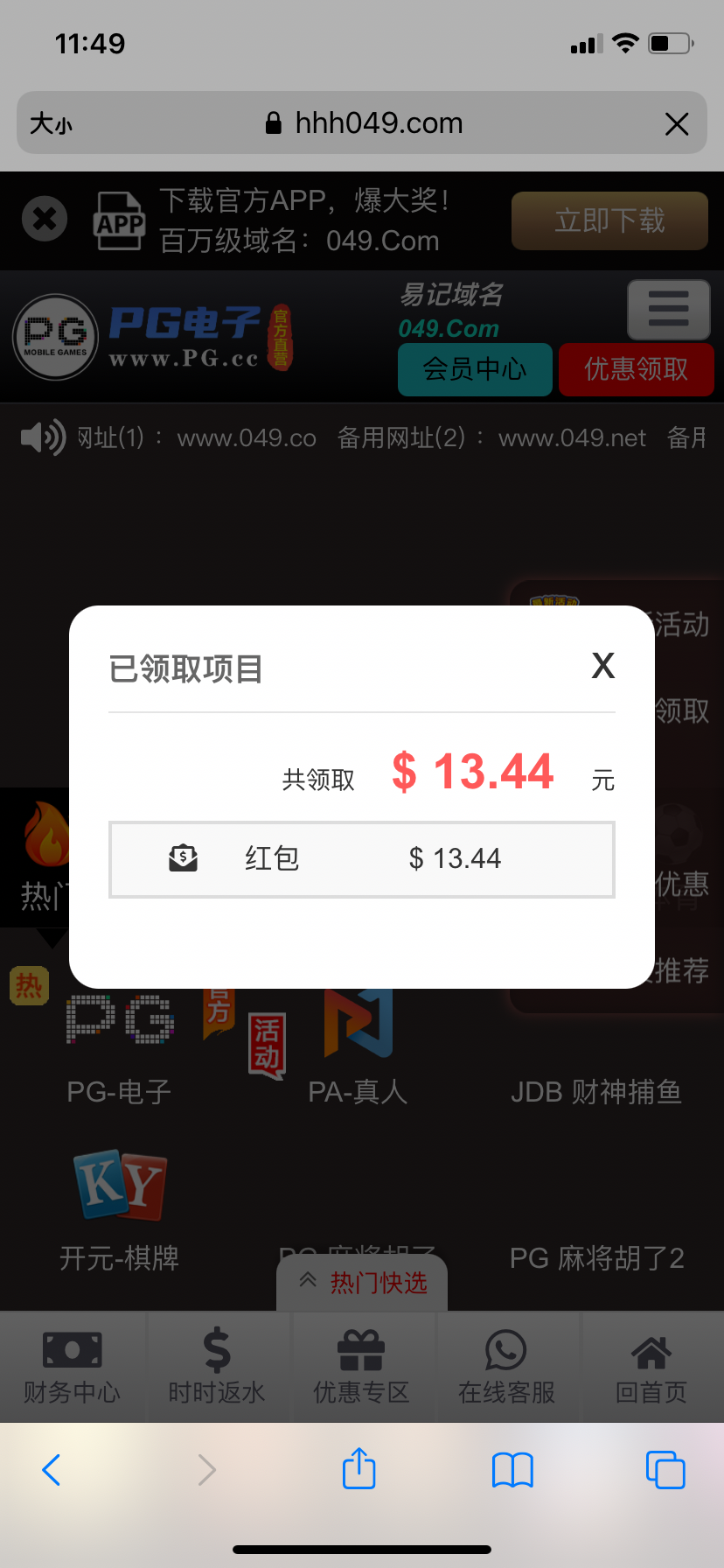Open the 财务中心 tab
724x1568 pixels.
[x=73, y=1367]
